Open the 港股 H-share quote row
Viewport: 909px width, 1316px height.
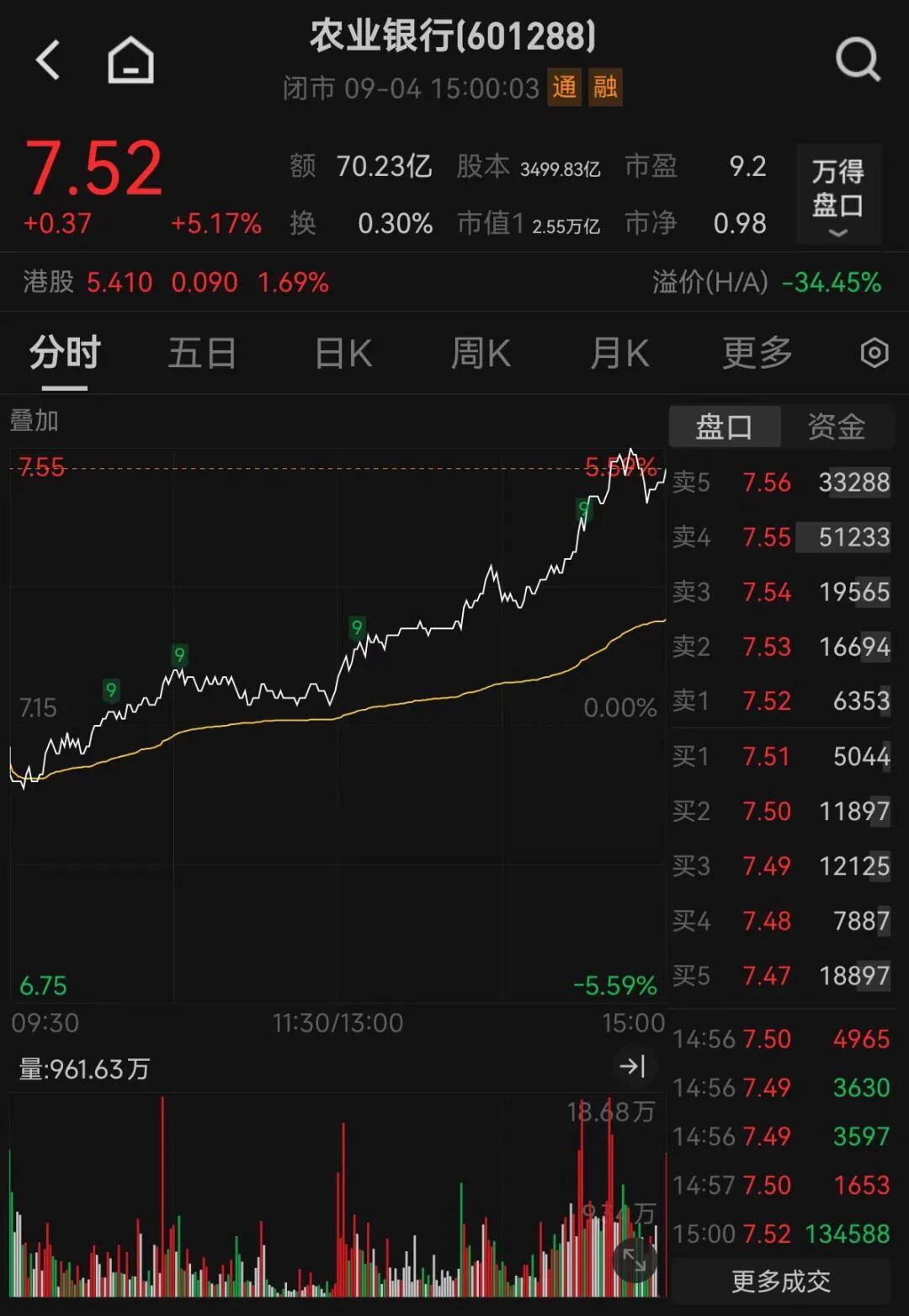pyautogui.click(x=177, y=282)
